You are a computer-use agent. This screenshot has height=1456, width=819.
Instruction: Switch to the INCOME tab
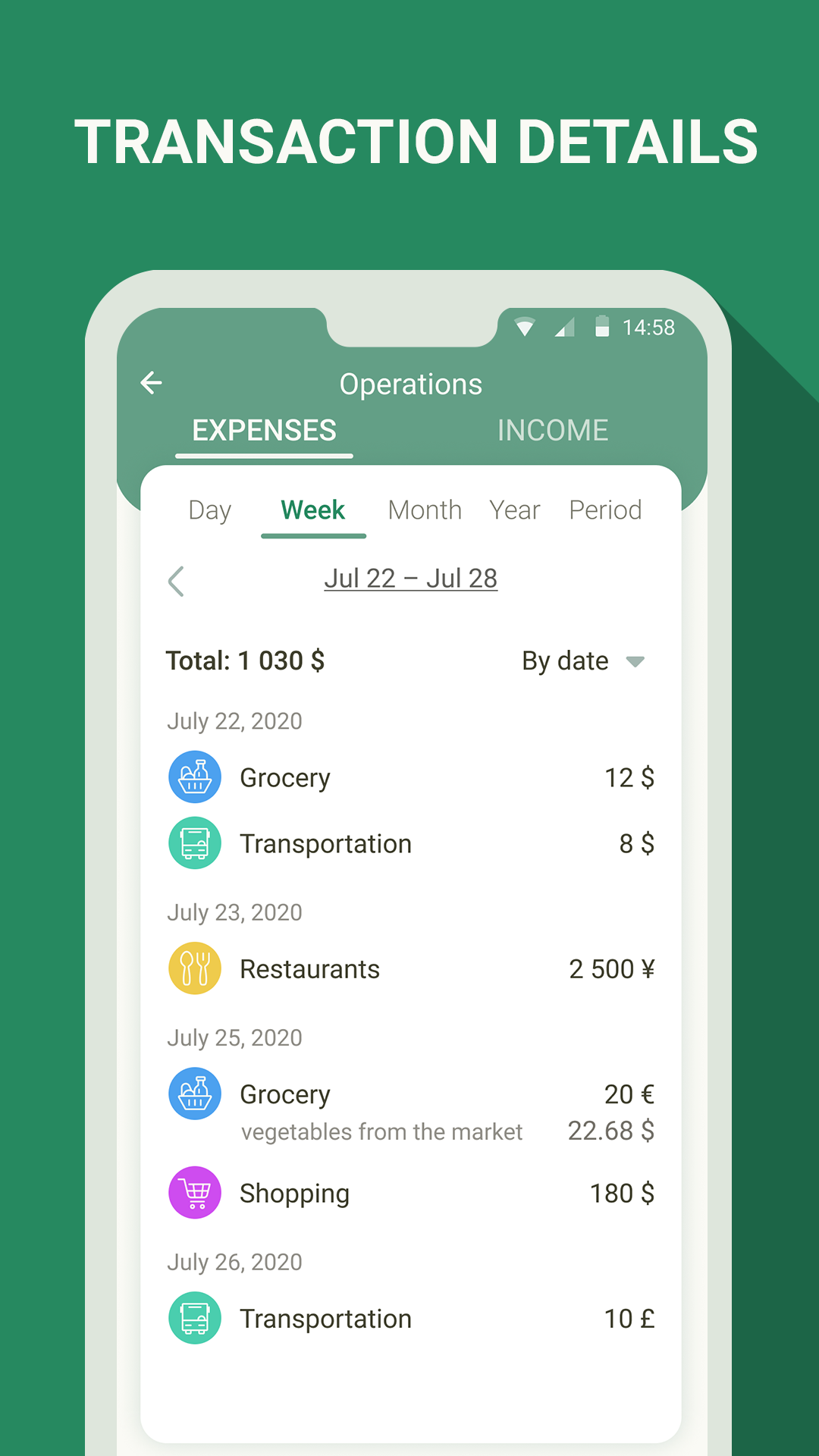point(553,430)
